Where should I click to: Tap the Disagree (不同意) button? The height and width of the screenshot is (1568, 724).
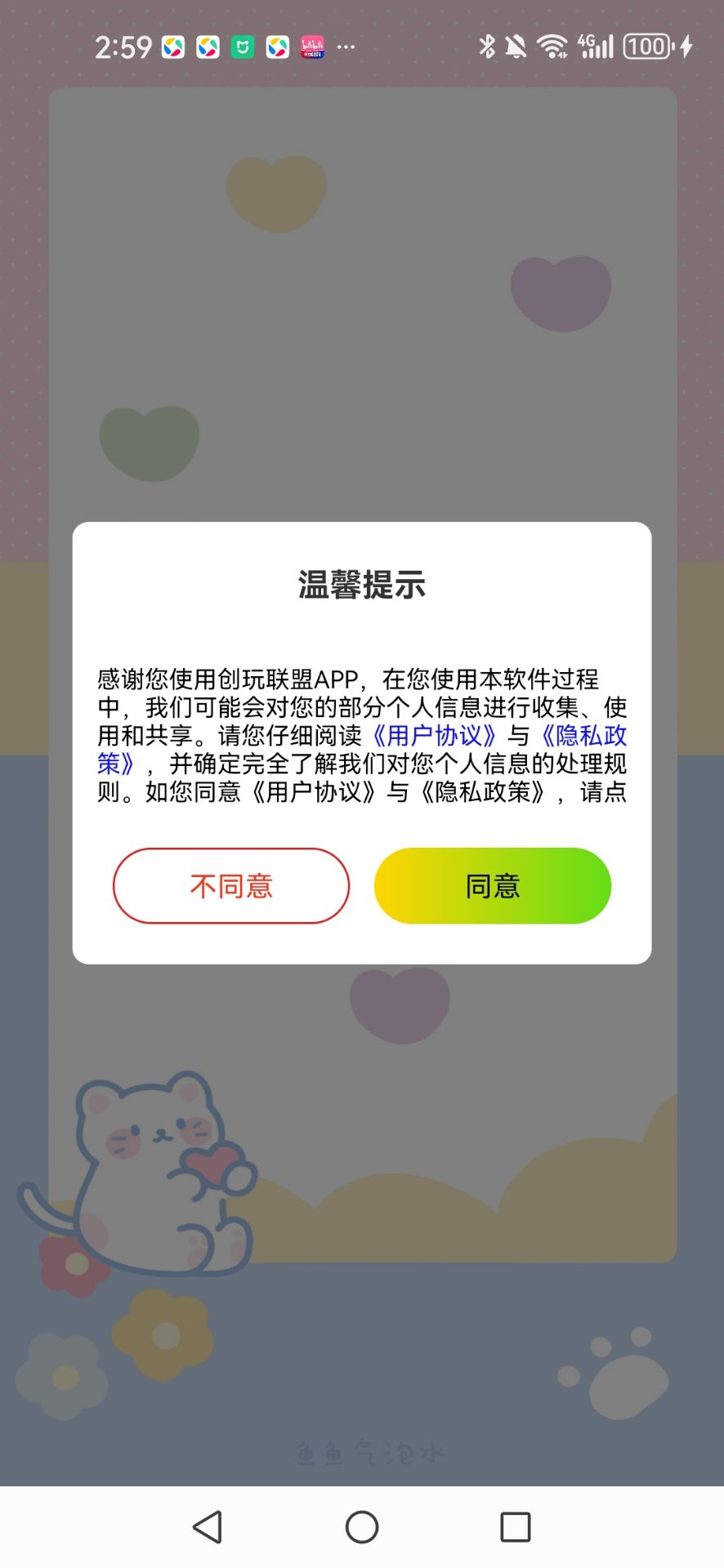pyautogui.click(x=230, y=885)
